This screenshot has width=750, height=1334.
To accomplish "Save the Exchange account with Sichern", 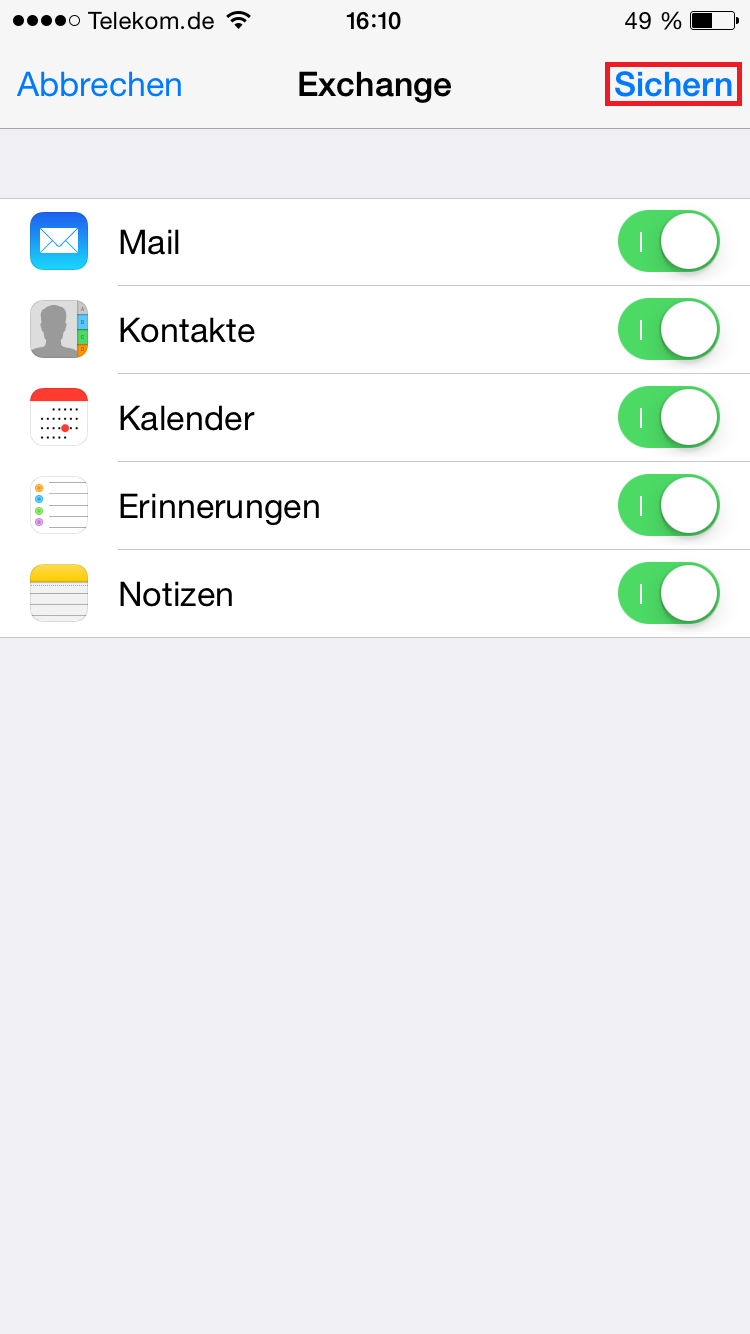I will pos(673,85).
